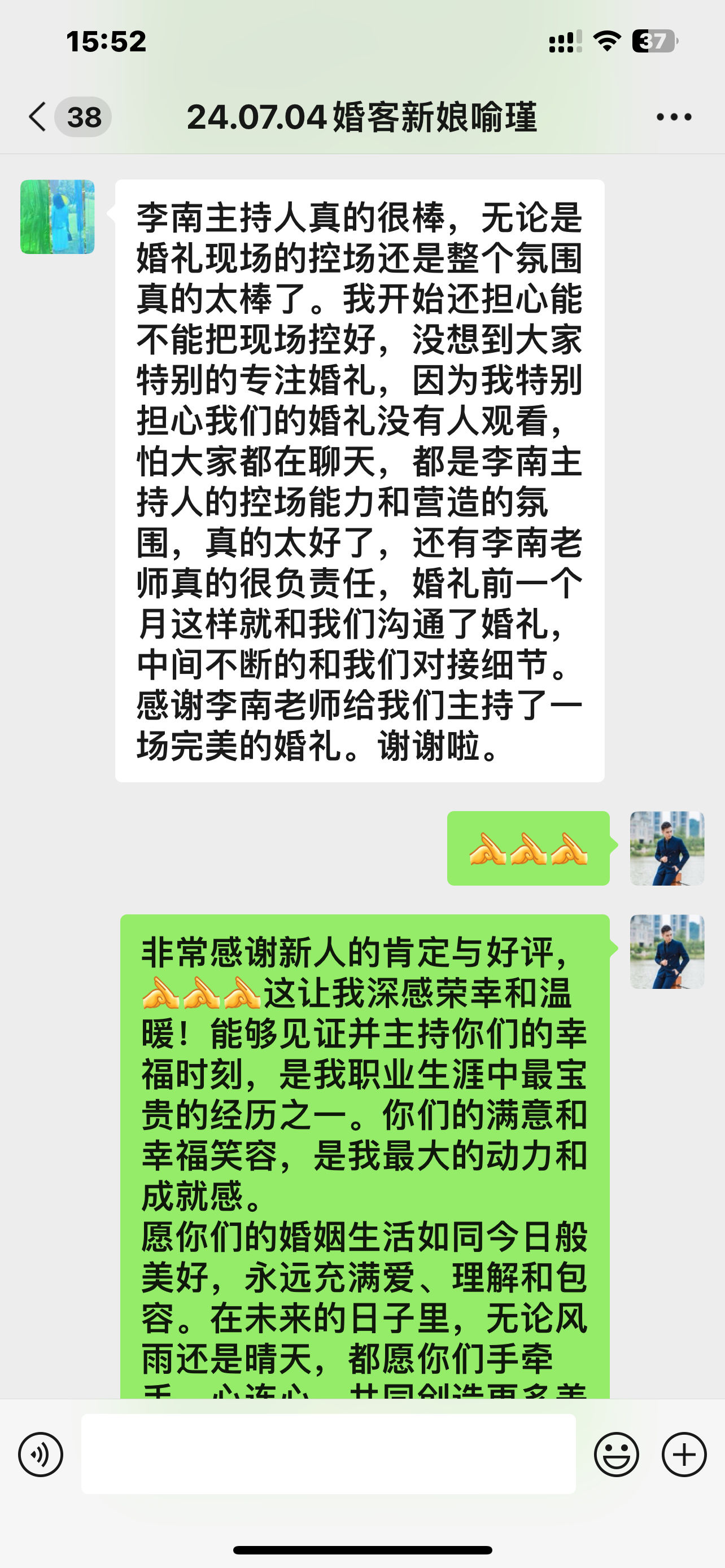725x1568 pixels.
Task: Open the chat info overflow menu
Action: pyautogui.click(x=674, y=117)
